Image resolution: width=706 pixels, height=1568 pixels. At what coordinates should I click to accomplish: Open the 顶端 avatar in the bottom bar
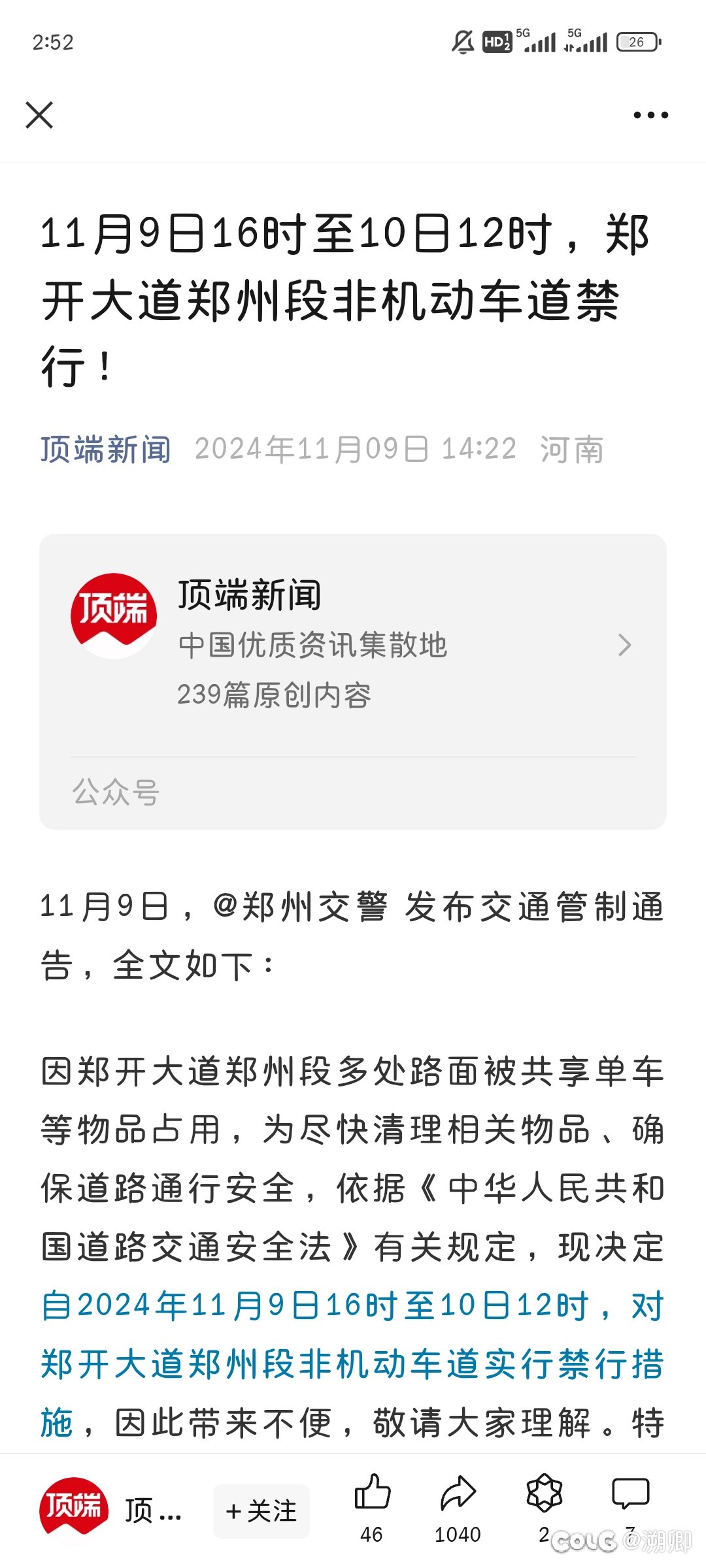click(73, 1508)
